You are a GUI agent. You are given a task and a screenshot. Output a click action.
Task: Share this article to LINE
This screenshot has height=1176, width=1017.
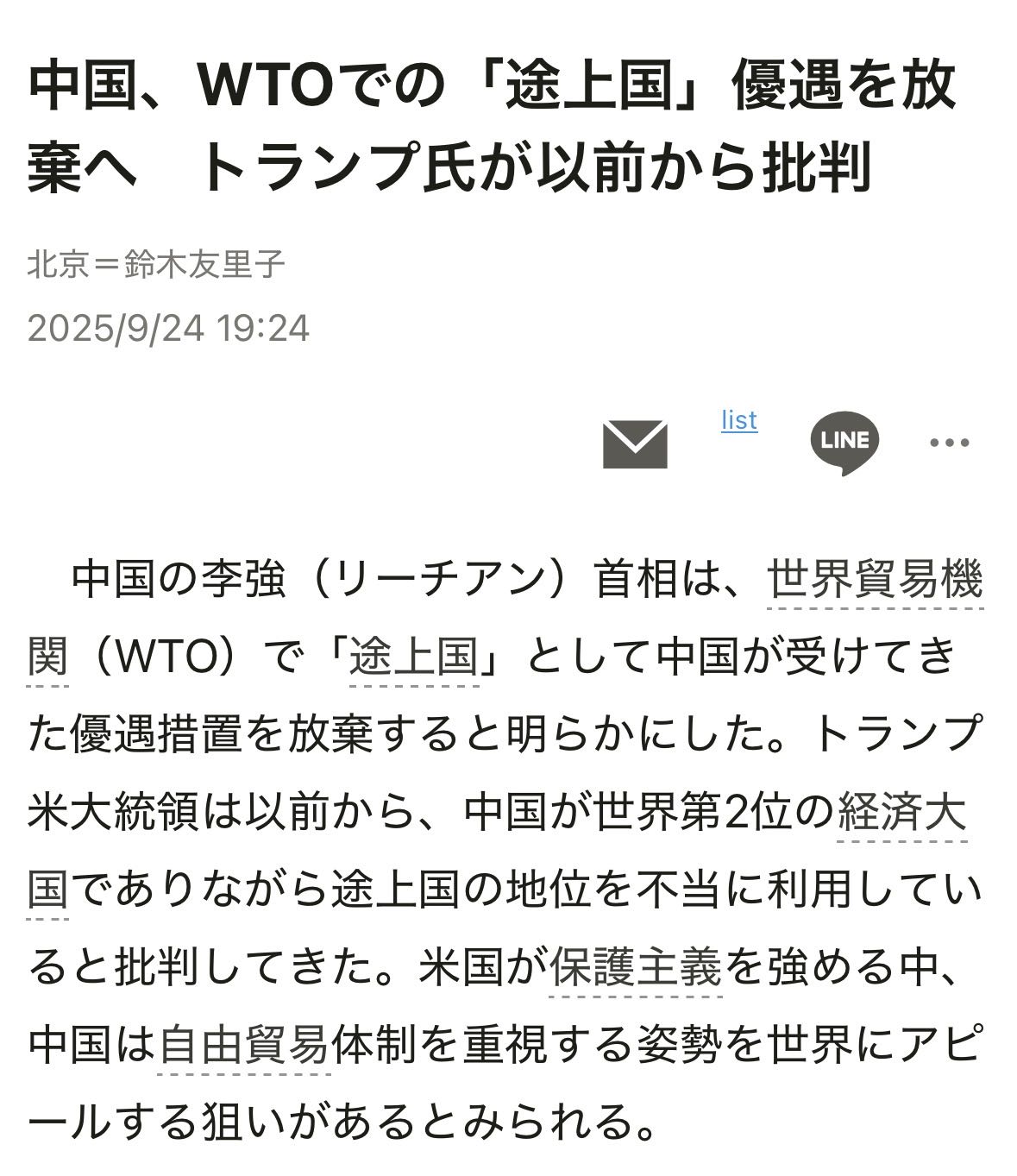[x=844, y=442]
